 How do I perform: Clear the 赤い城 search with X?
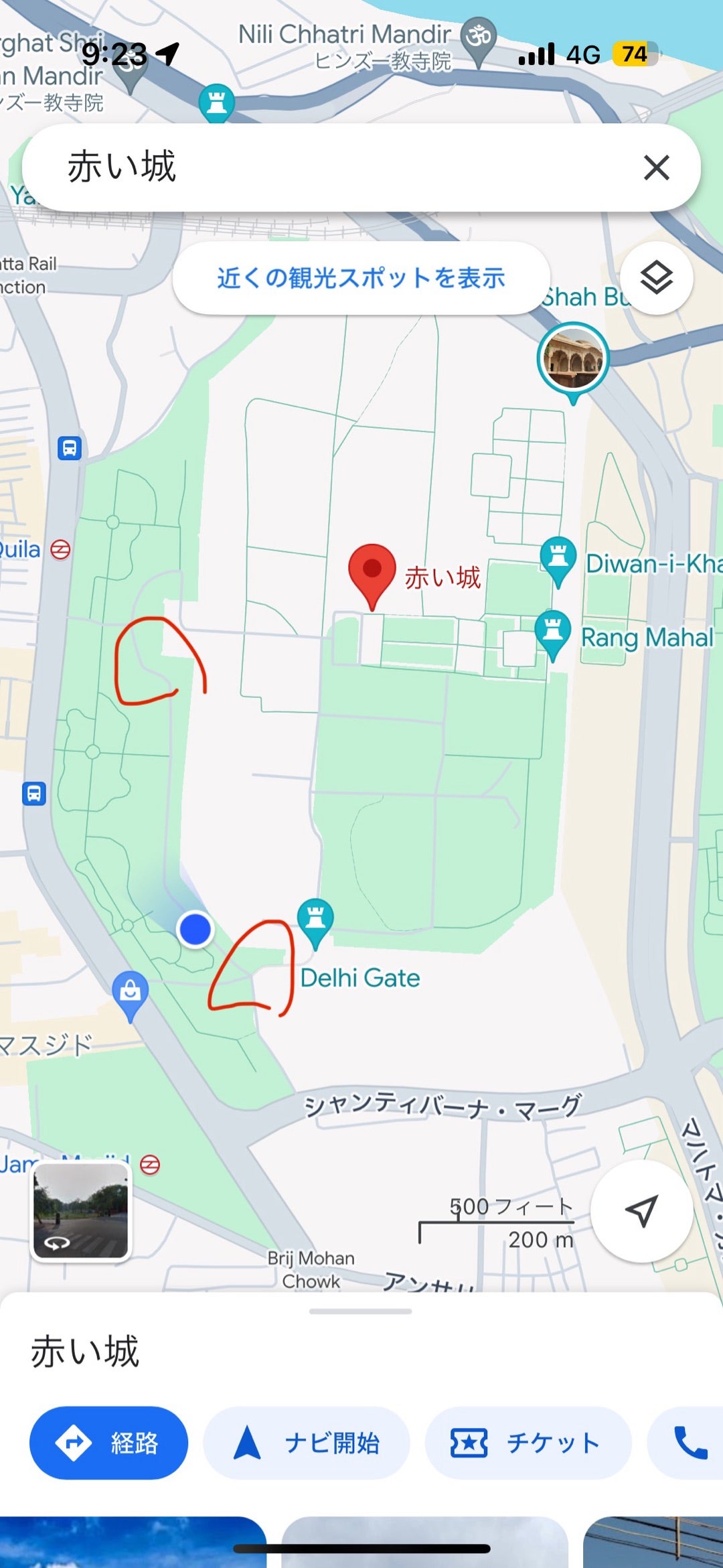pos(656,167)
